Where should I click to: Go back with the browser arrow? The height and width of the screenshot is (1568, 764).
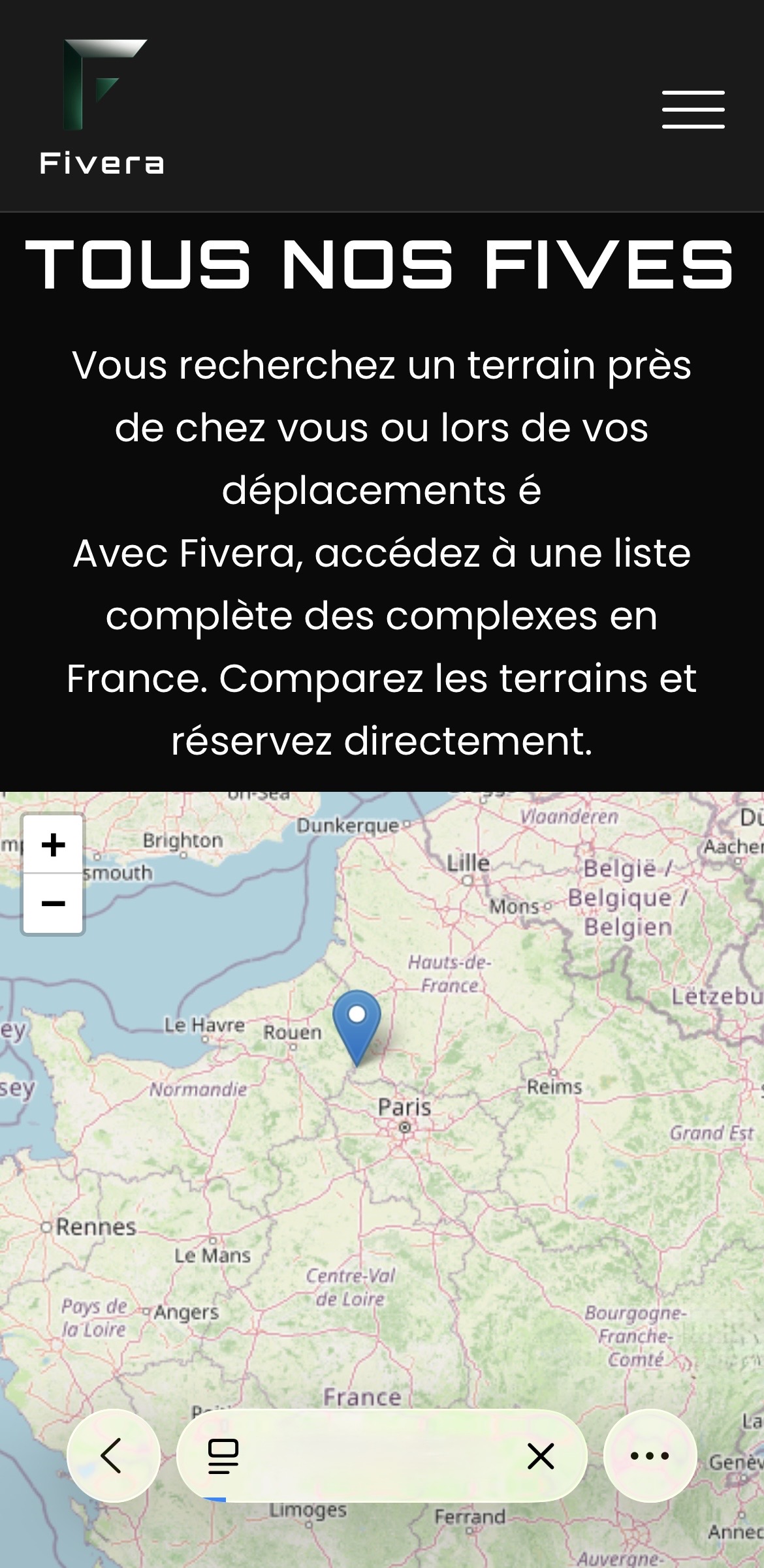pos(113,1455)
